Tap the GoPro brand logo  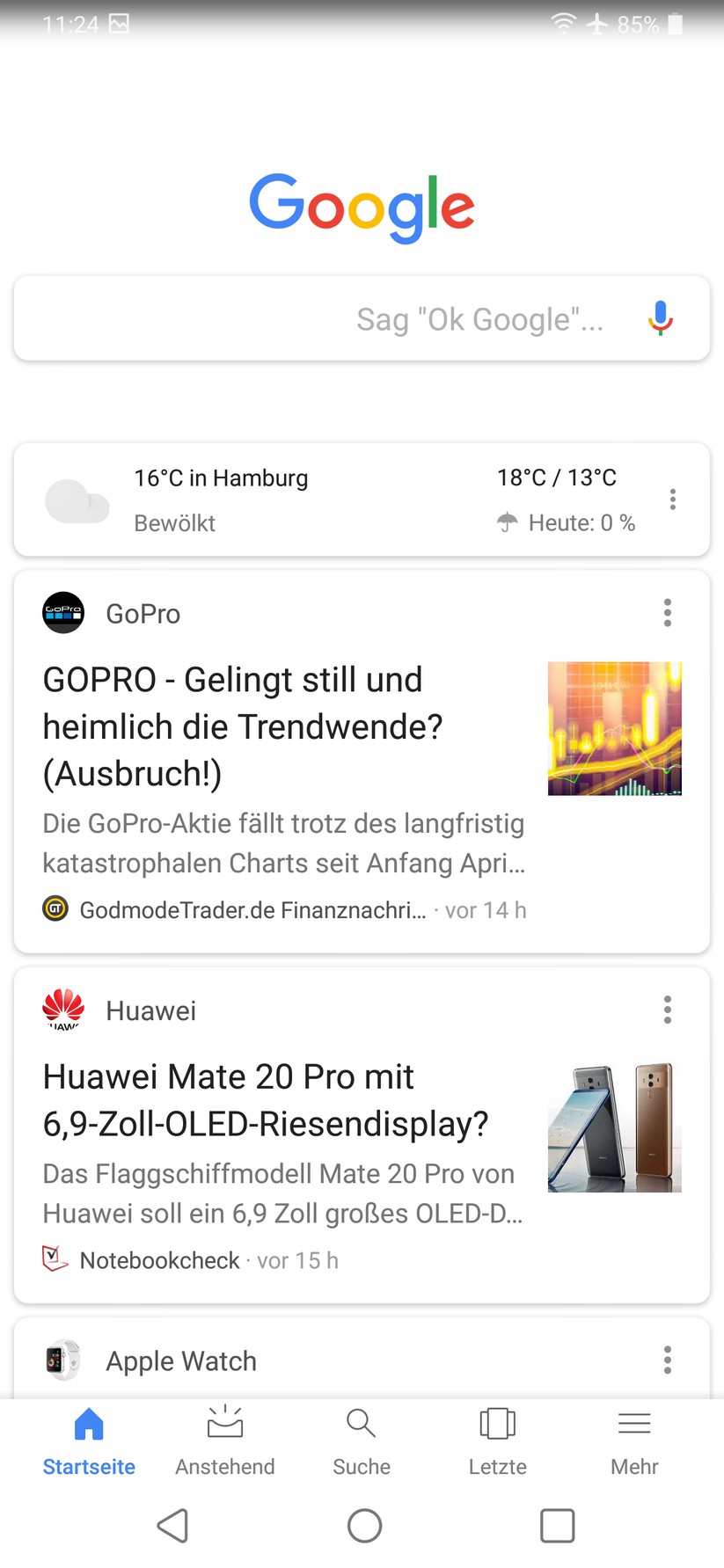tap(62, 613)
